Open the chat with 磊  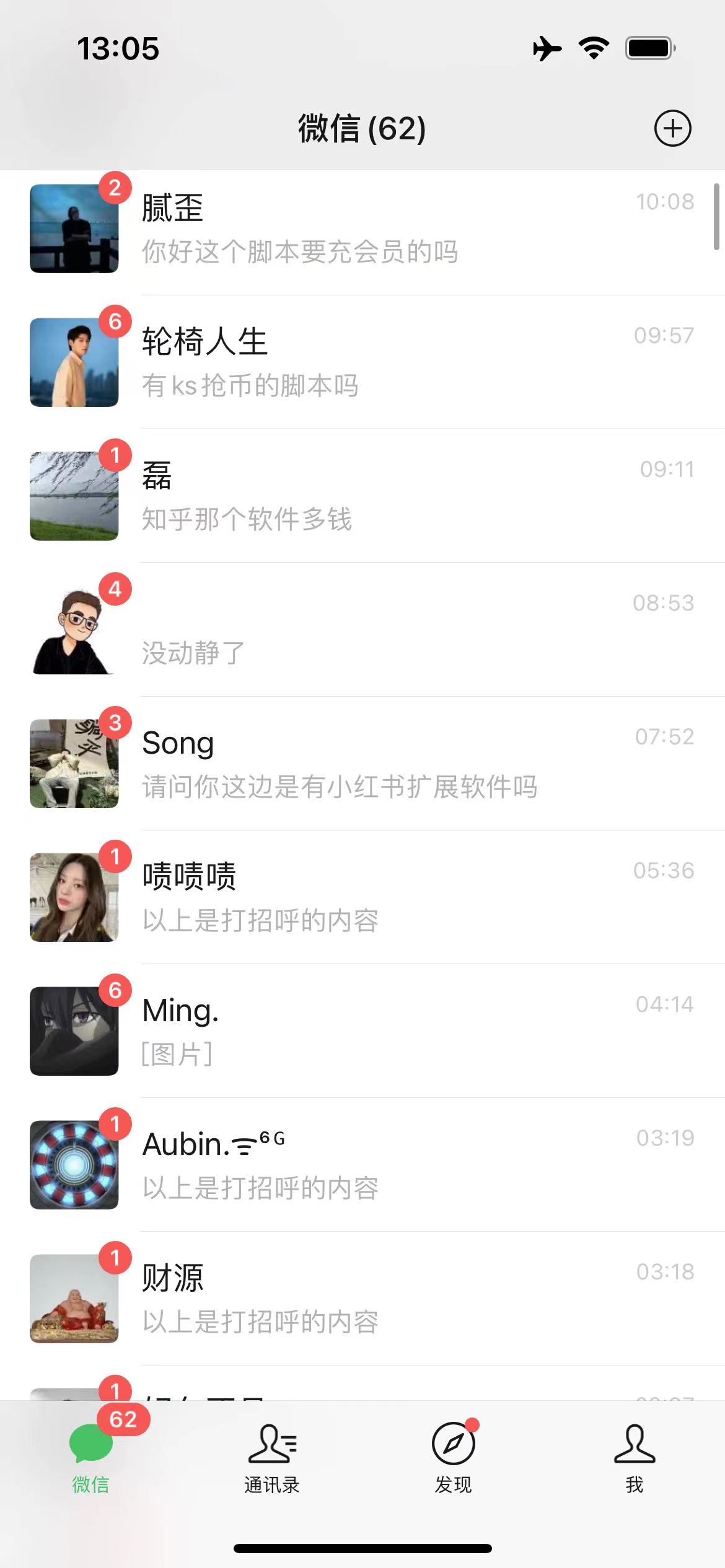pos(372,496)
